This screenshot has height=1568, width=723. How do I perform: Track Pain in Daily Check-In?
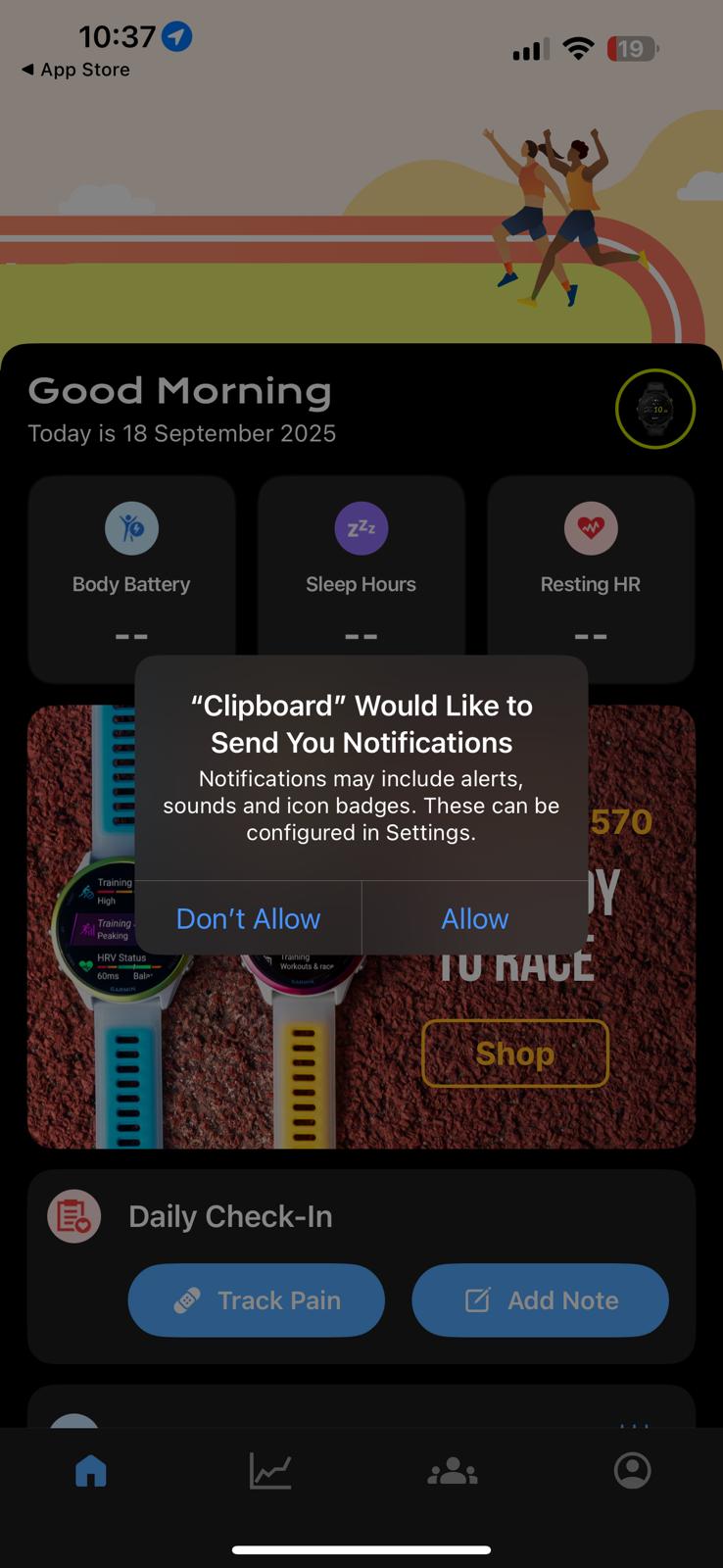256,1300
